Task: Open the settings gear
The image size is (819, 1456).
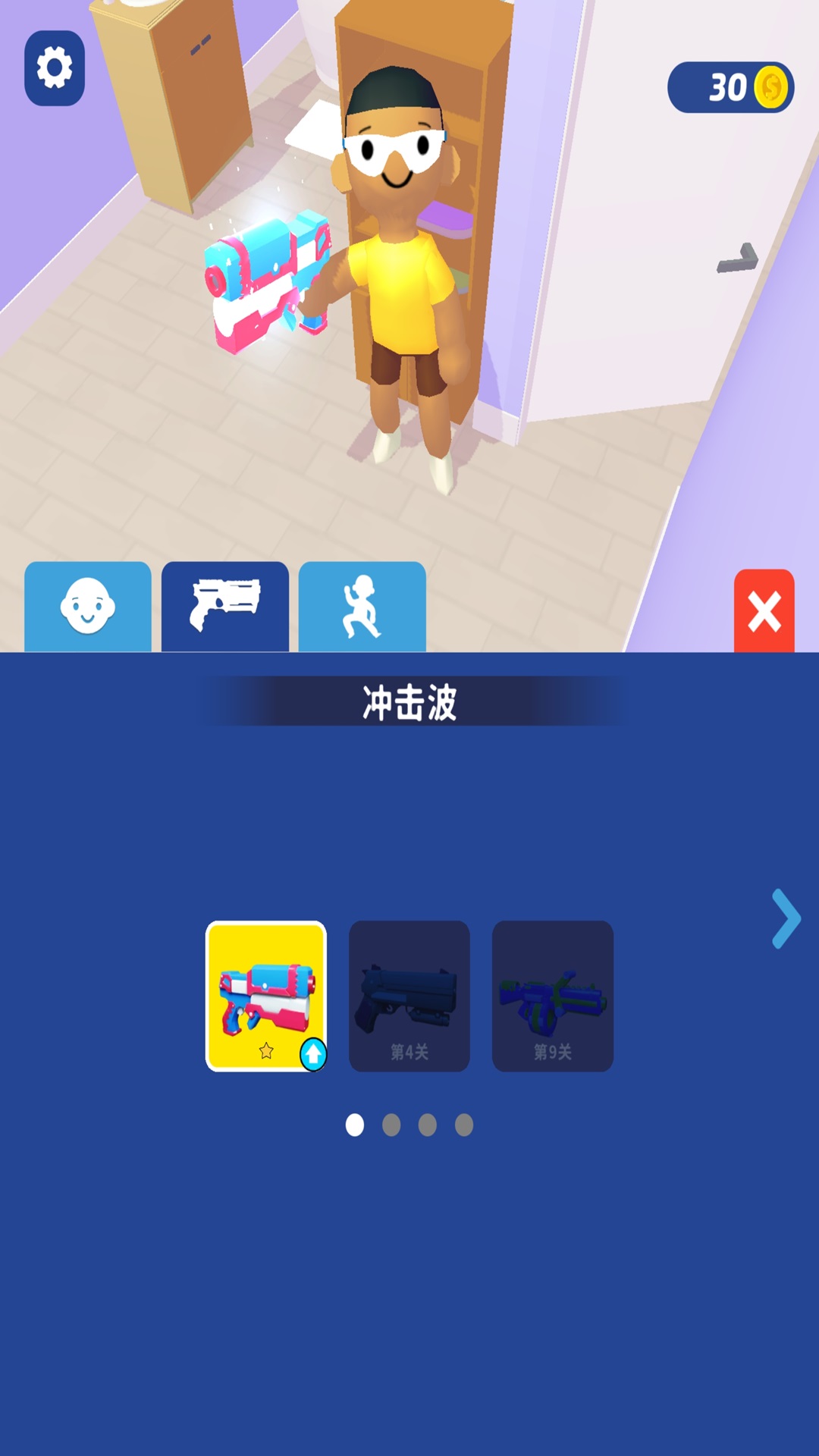Action: (x=55, y=68)
